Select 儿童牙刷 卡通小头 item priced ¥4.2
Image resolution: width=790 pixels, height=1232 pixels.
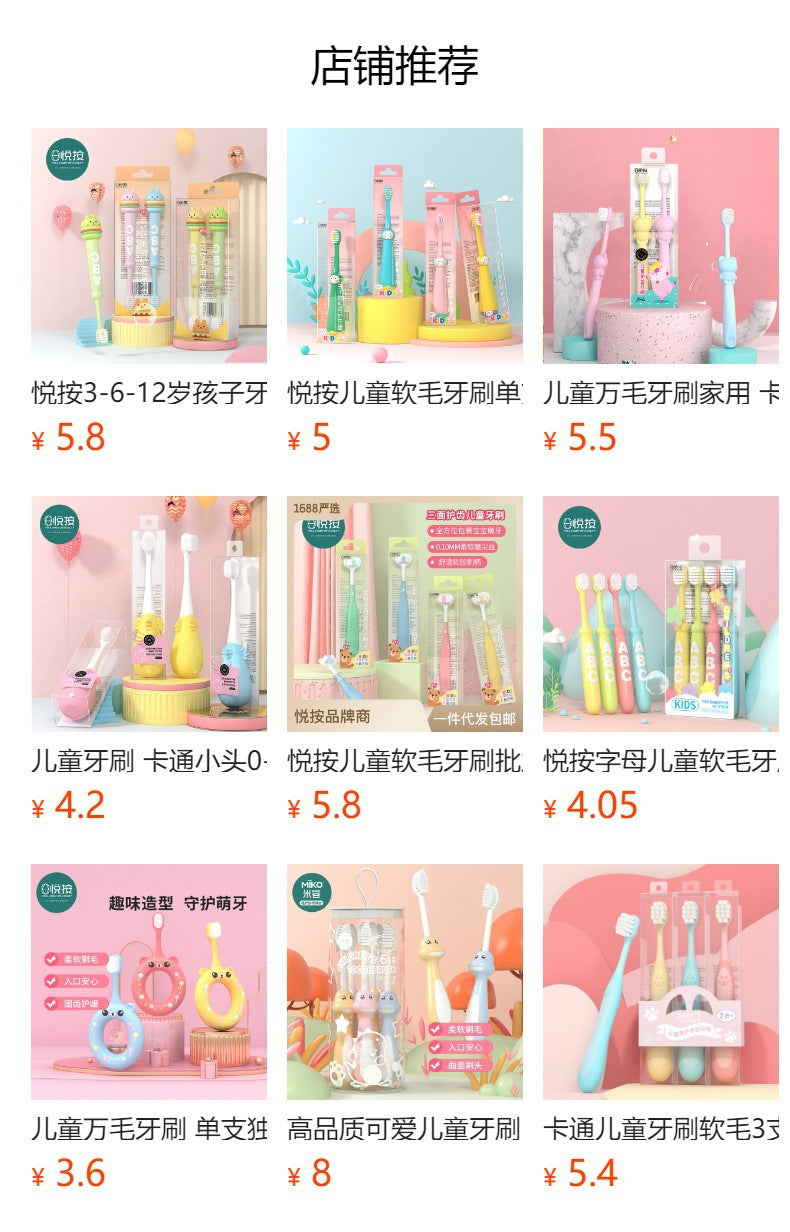(x=148, y=614)
